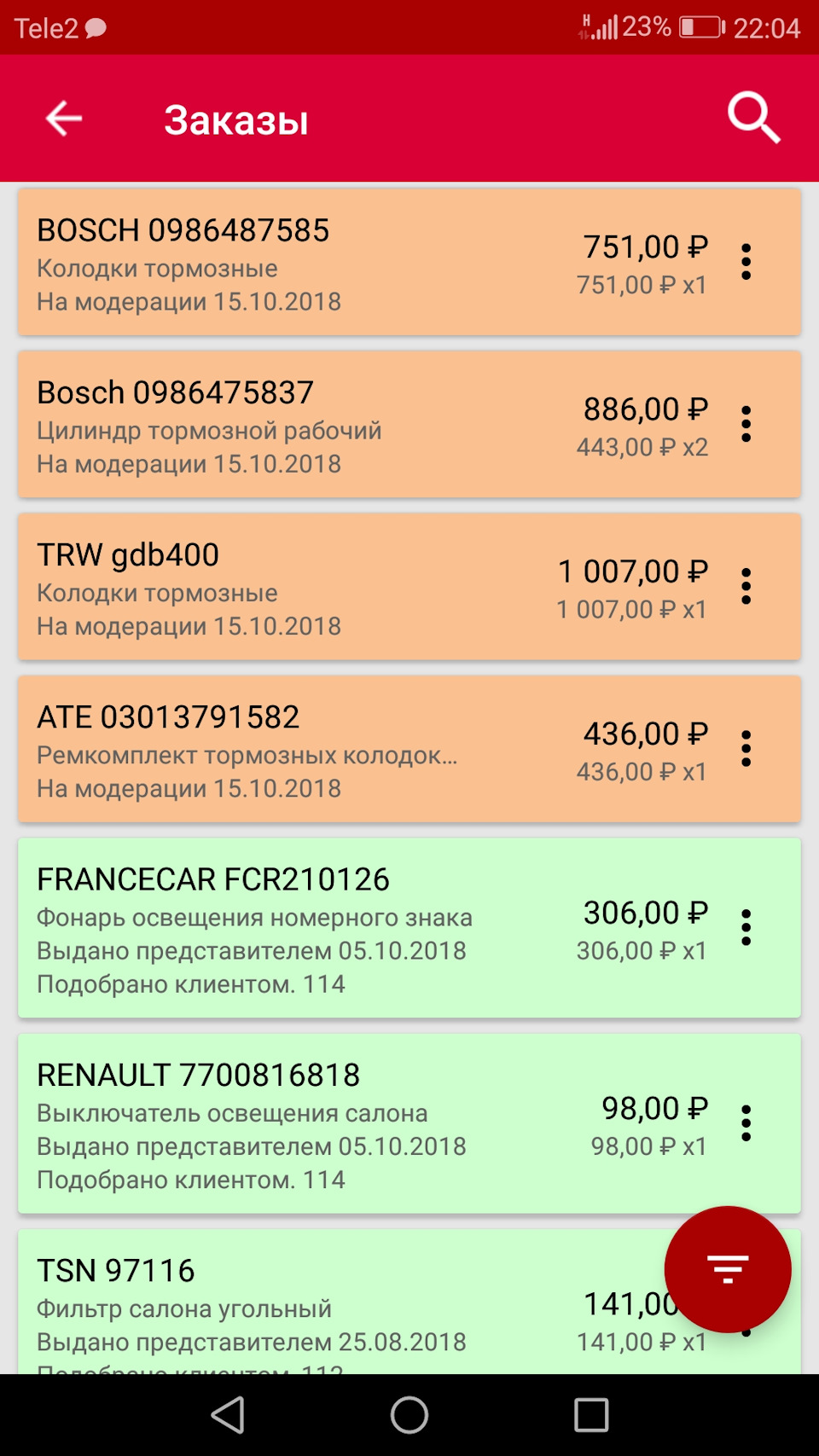Open the three-dot menu for TRW gdb400
Image resolution: width=819 pixels, height=1456 pixels.
[747, 586]
